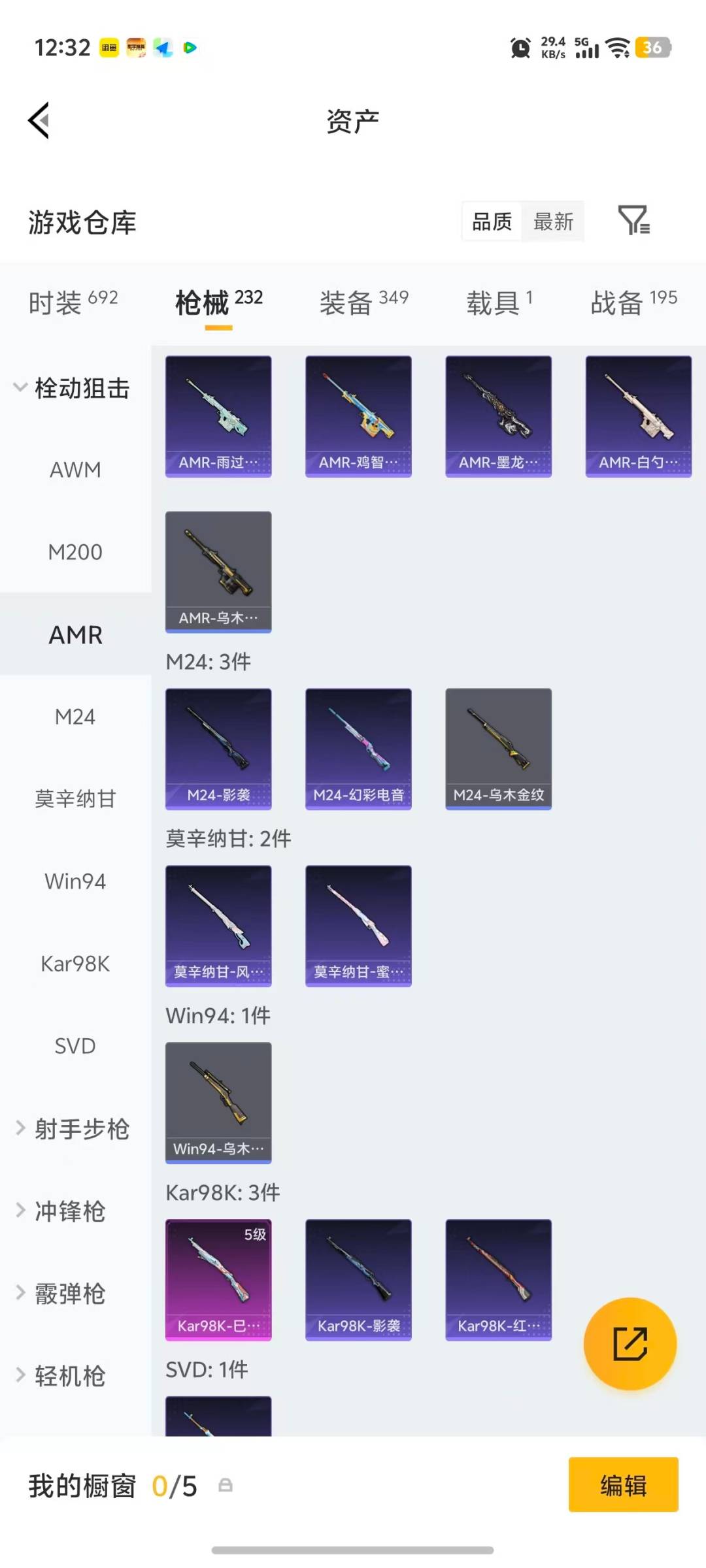Tap the Wi-Fi icon in the status bar

(x=615, y=48)
